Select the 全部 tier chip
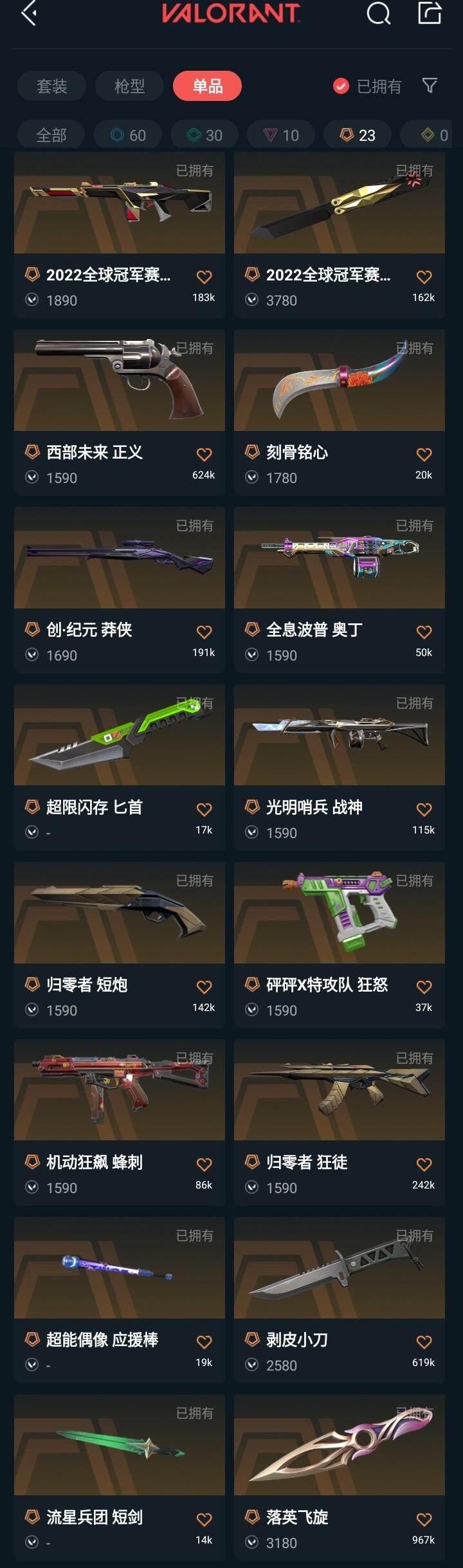 coord(51,135)
